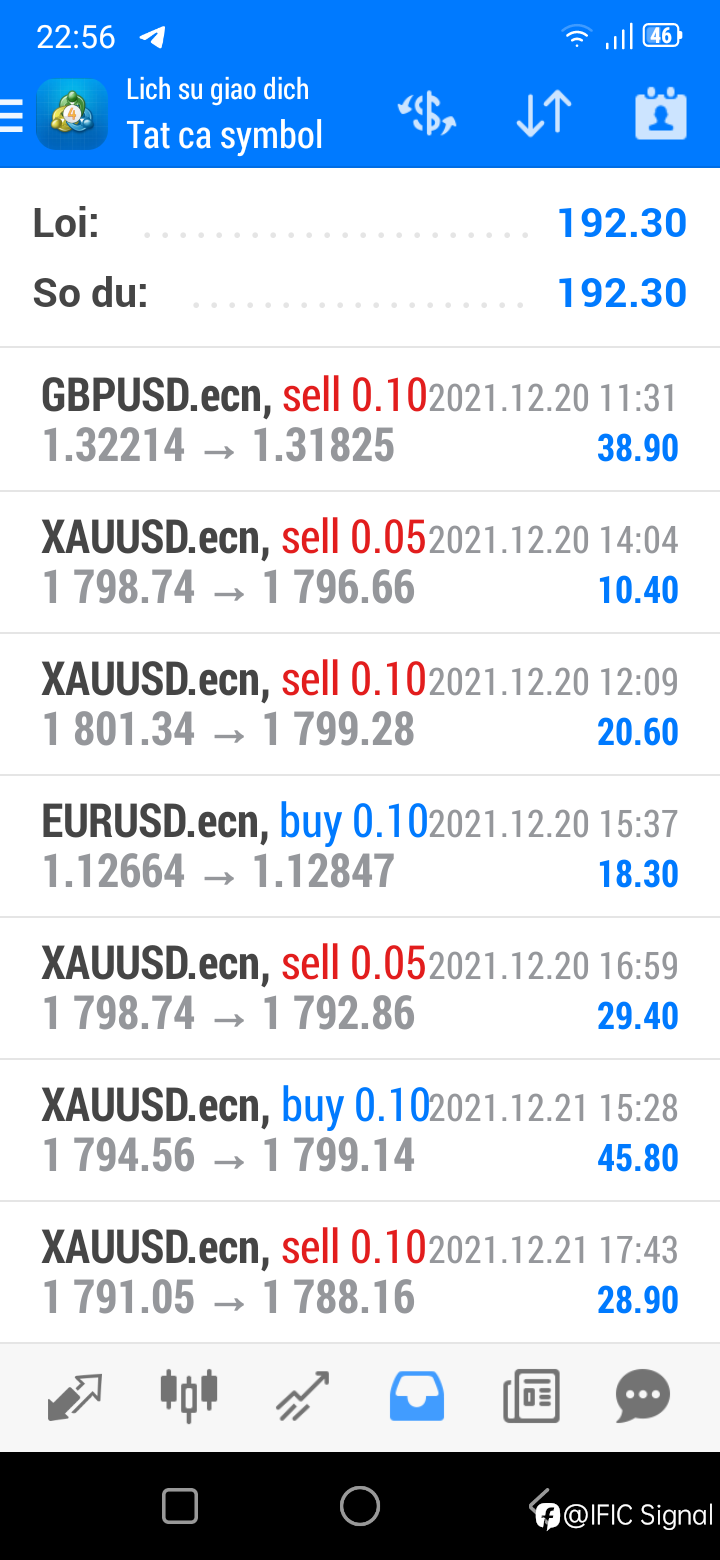Open the hamburger drawer menu

(x=11, y=115)
